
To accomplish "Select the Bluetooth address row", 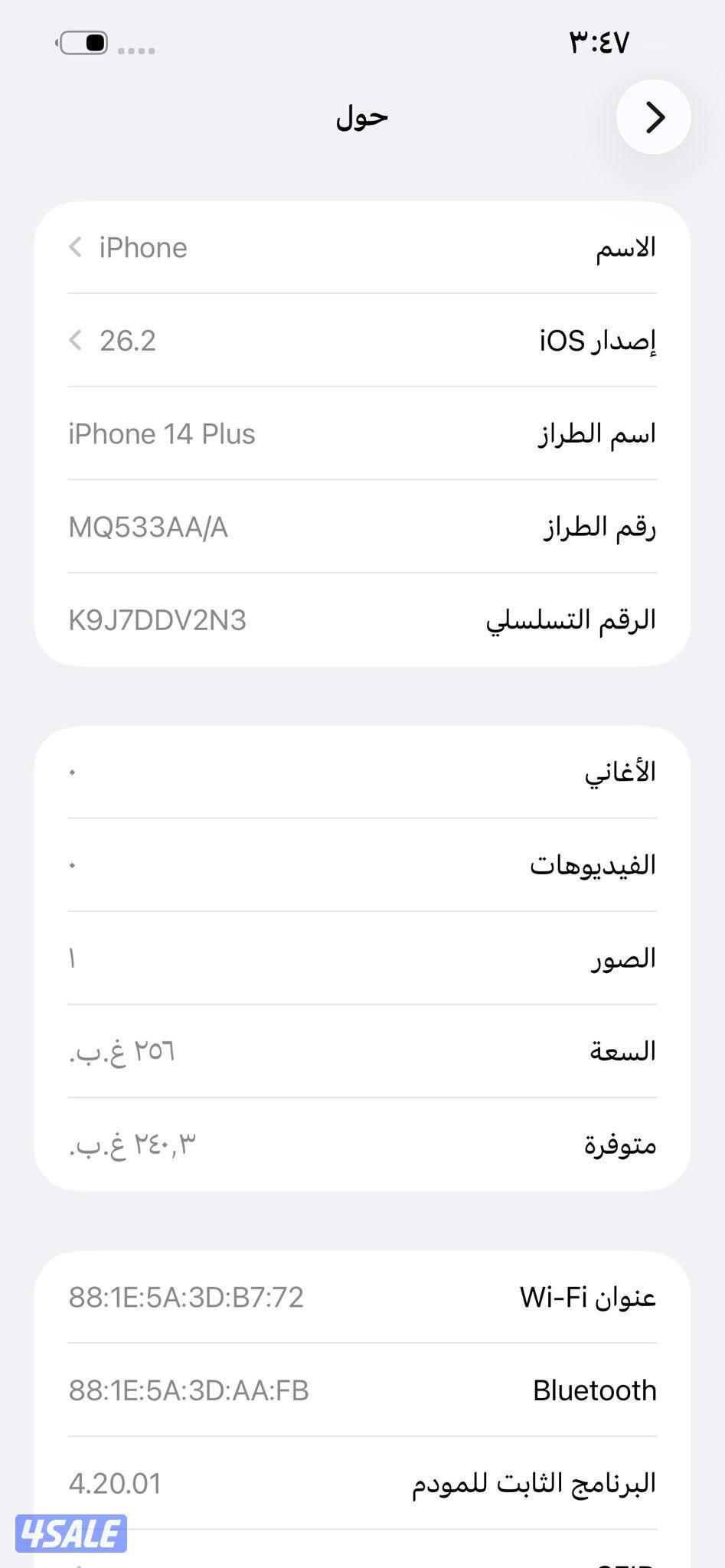I will point(362,1390).
